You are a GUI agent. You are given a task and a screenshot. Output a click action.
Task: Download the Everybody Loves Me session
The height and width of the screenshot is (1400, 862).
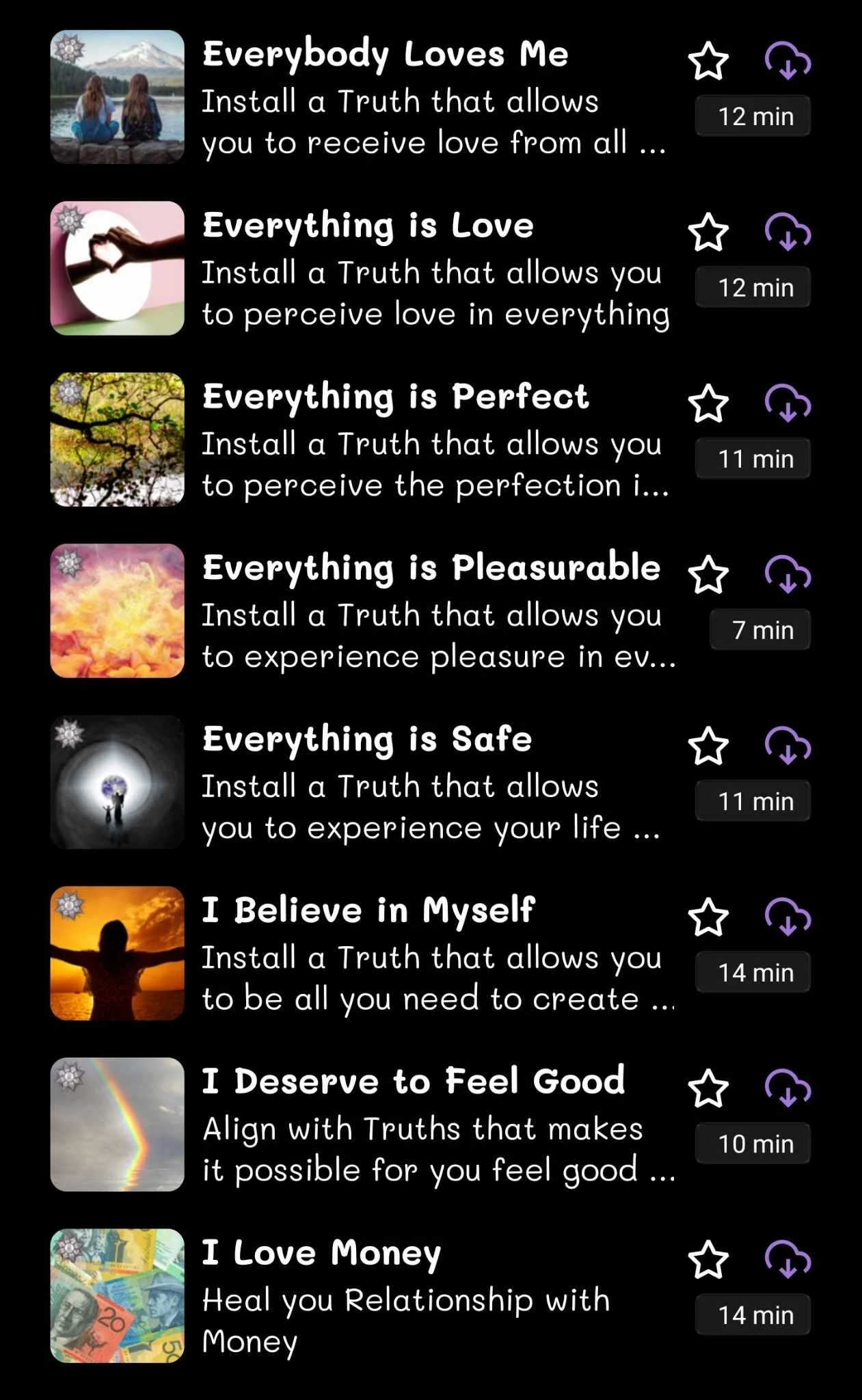click(x=787, y=62)
